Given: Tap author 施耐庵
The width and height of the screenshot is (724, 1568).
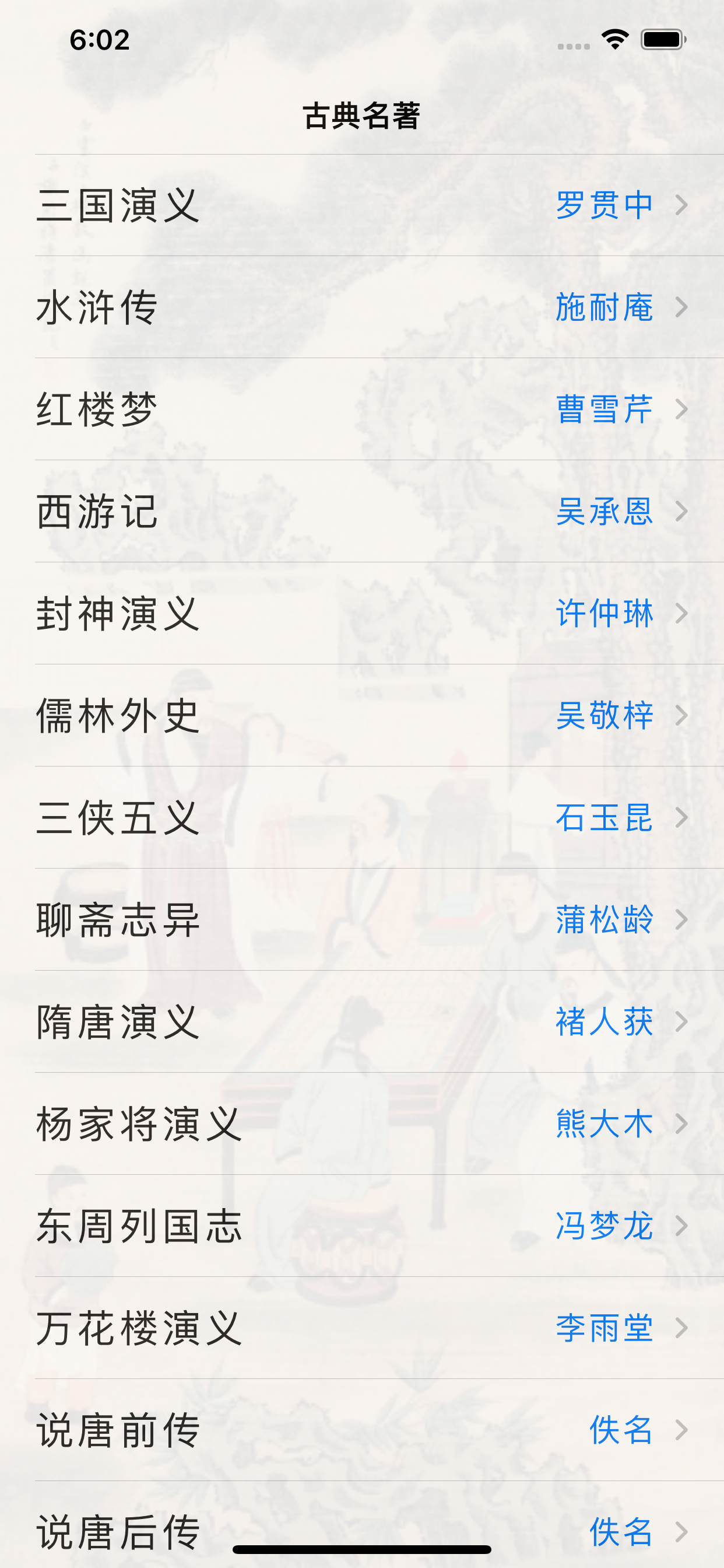Looking at the screenshot, I should [x=605, y=308].
